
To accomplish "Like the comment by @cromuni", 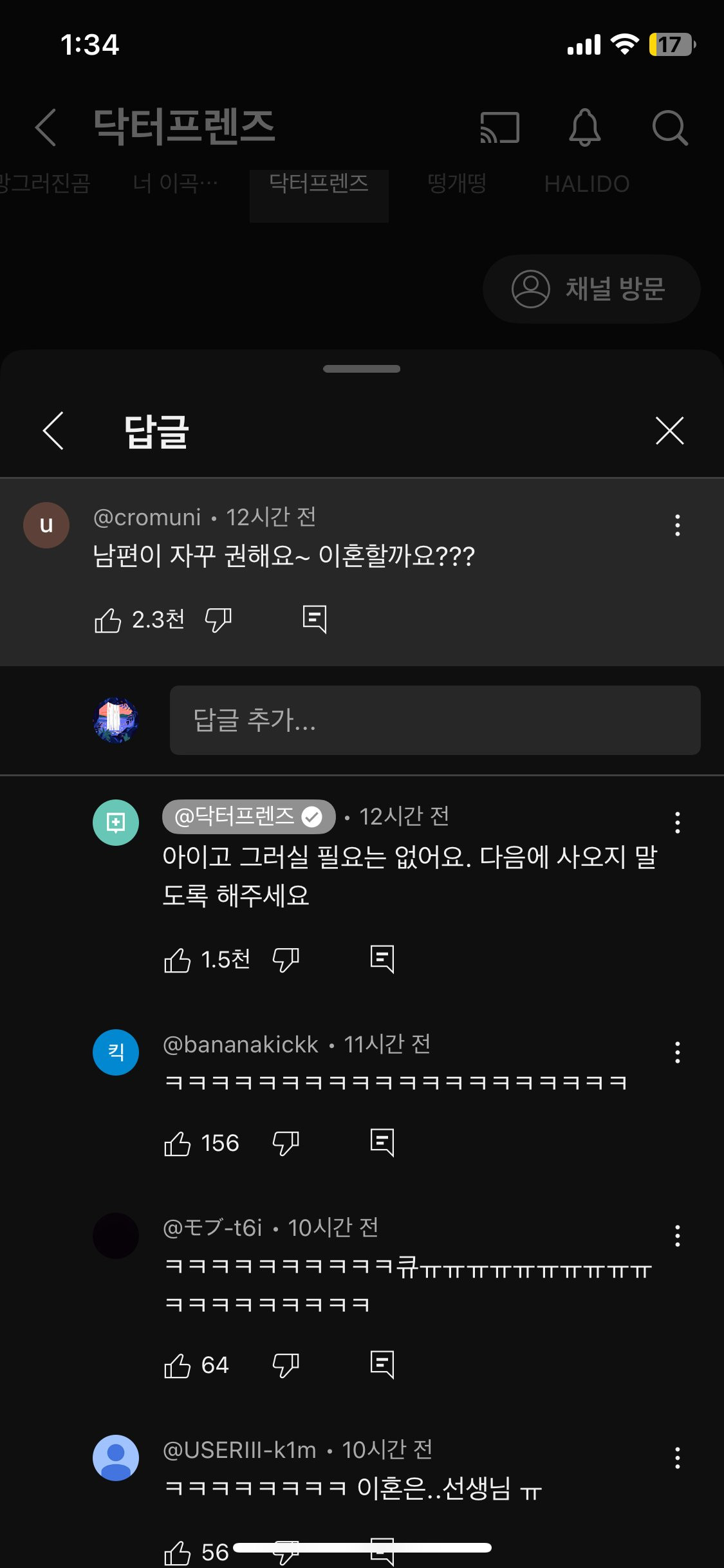I will pyautogui.click(x=108, y=620).
